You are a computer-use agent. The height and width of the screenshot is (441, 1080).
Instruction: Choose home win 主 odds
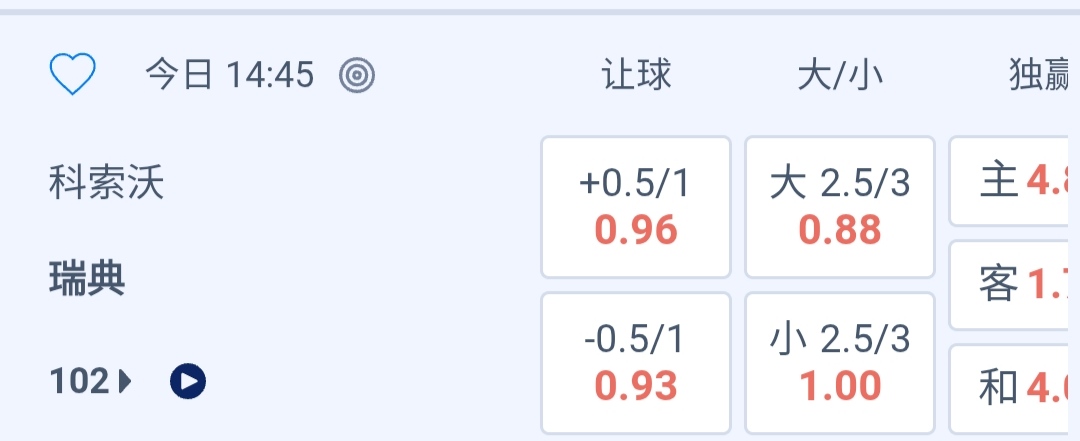click(x=1014, y=183)
